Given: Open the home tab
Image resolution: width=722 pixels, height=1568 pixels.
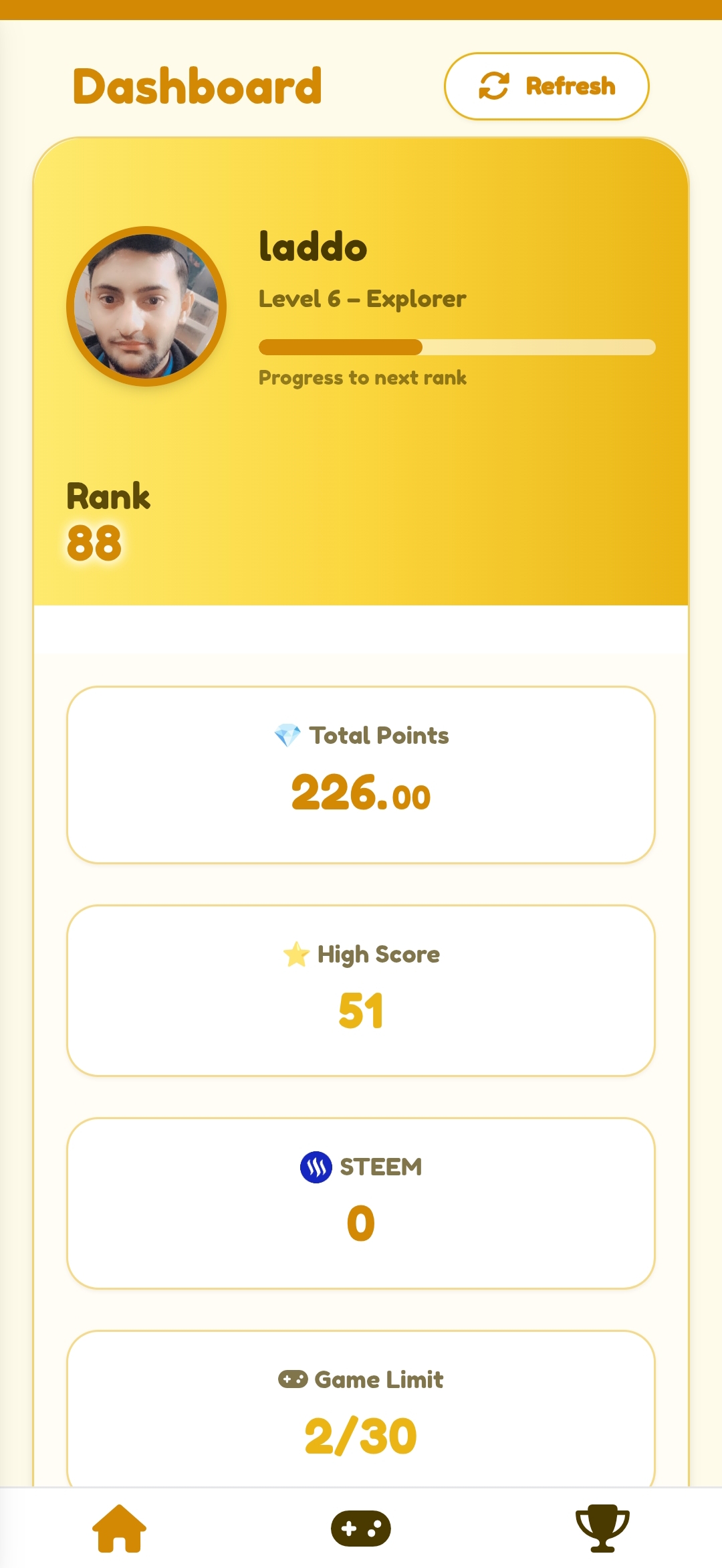Looking at the screenshot, I should (119, 1529).
